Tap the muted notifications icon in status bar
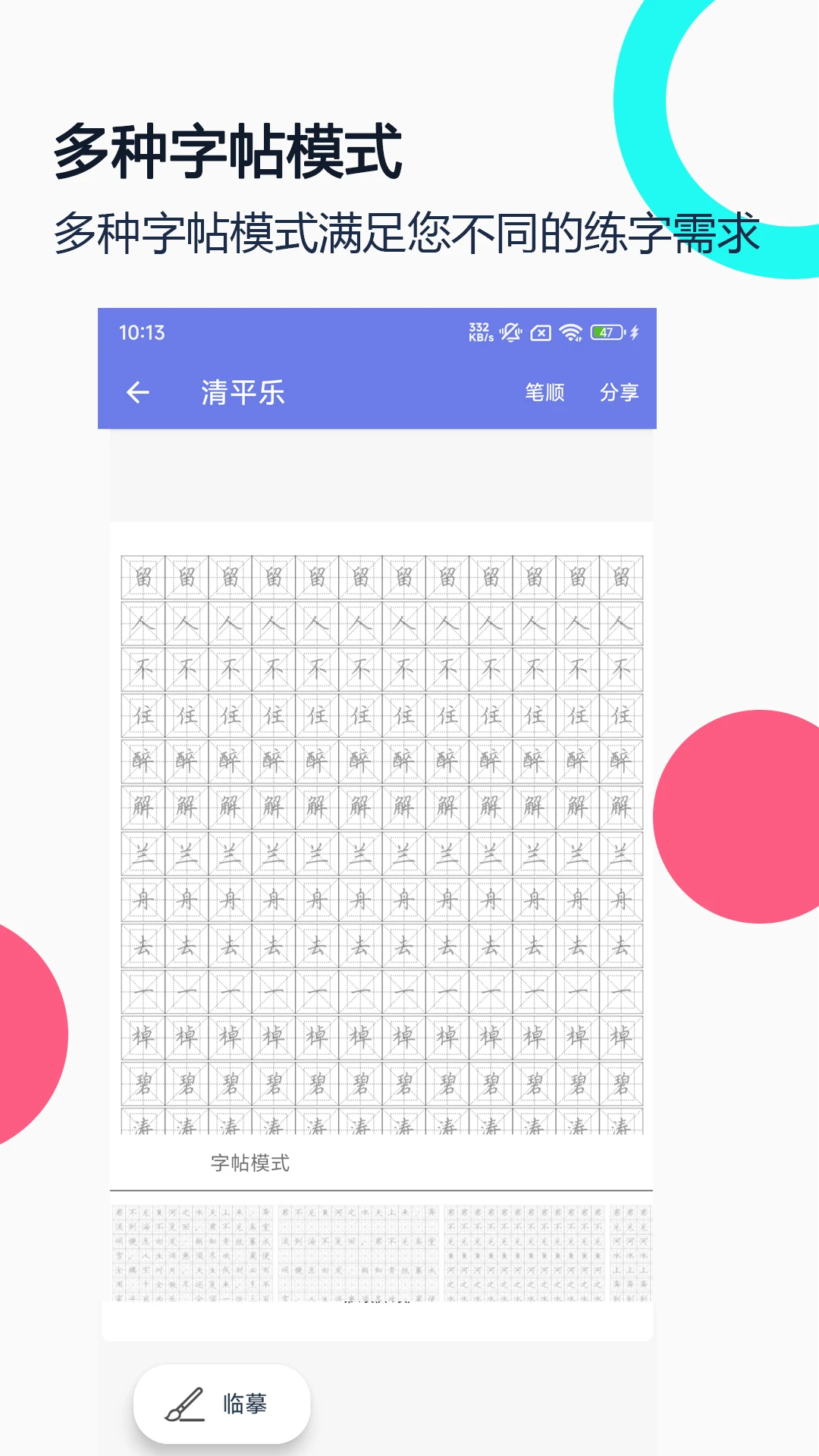 (509, 331)
